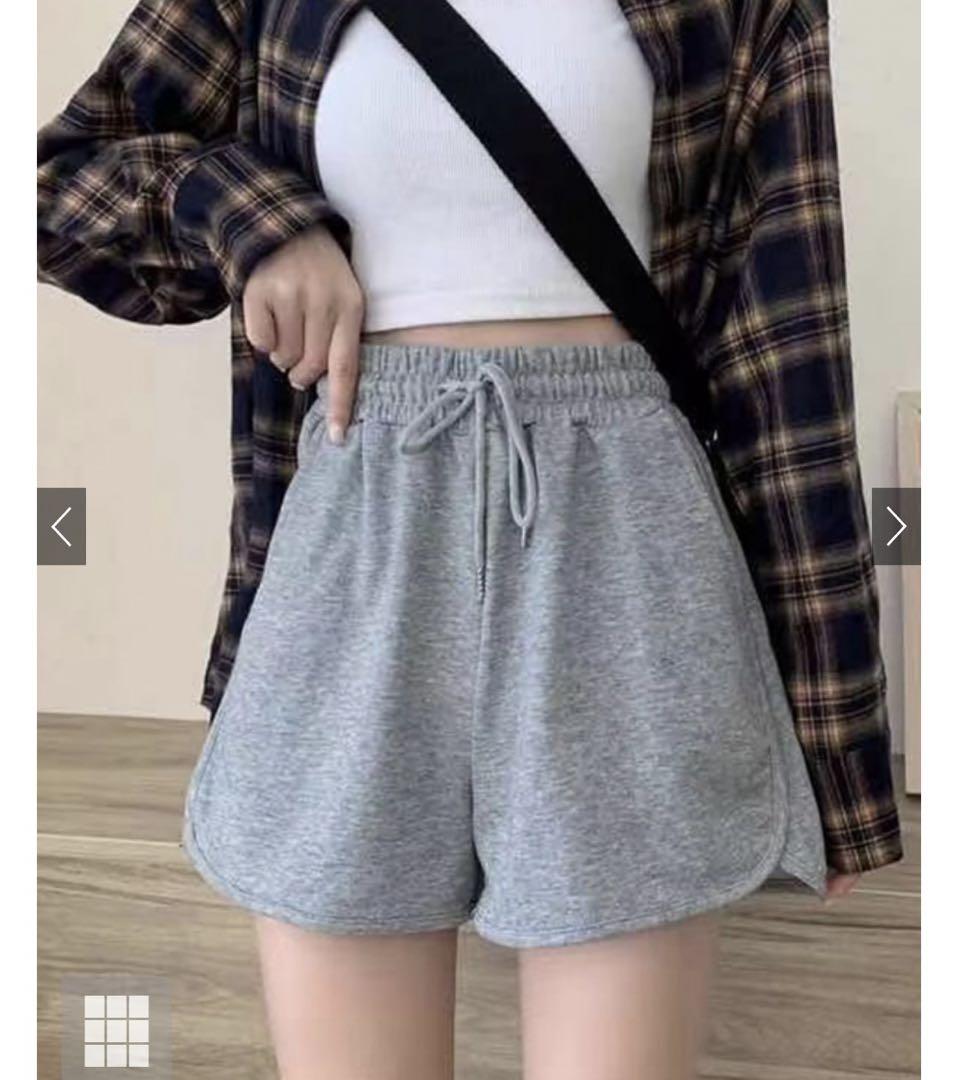The height and width of the screenshot is (1080, 958).
Task: Go to the previous product image
Action: coord(61,526)
